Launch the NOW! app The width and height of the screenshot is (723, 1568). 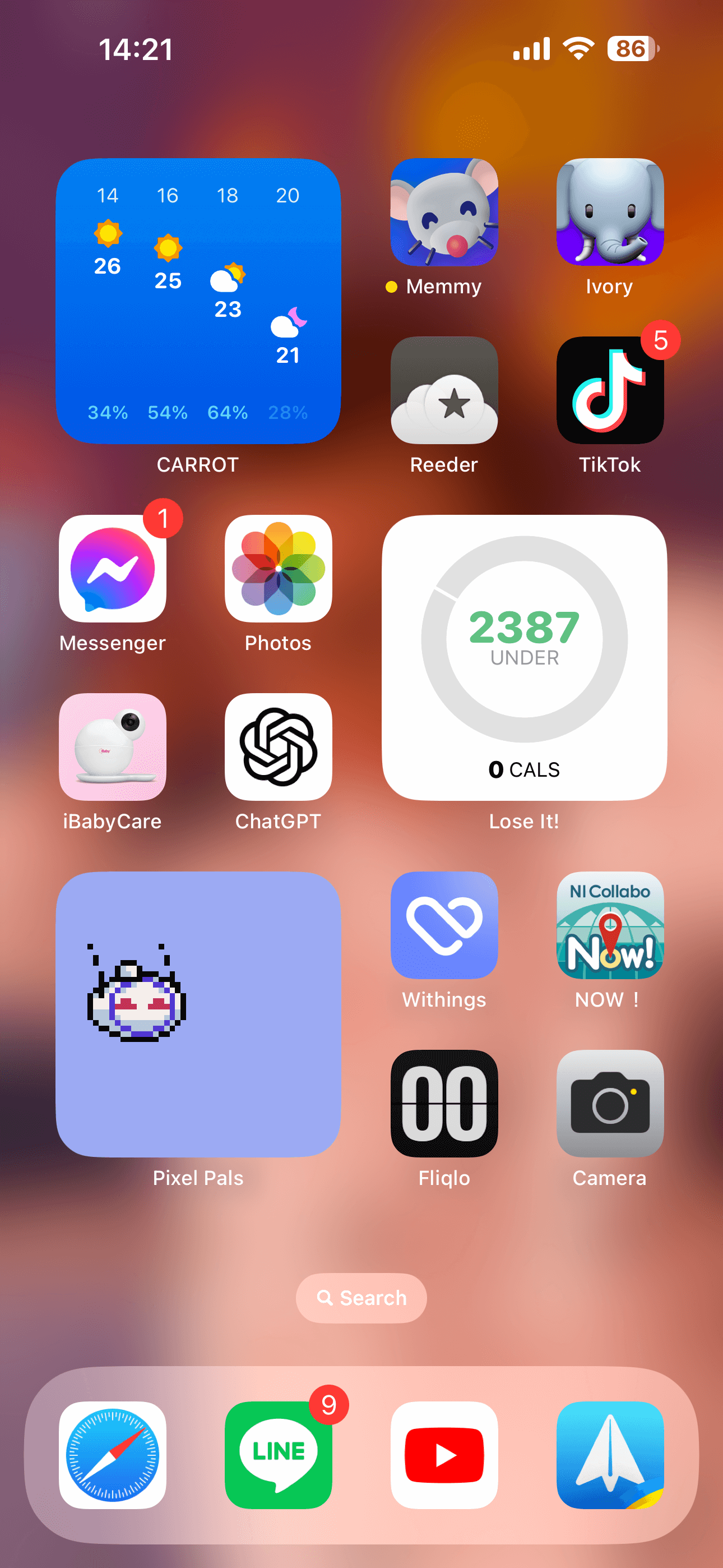[x=609, y=925]
